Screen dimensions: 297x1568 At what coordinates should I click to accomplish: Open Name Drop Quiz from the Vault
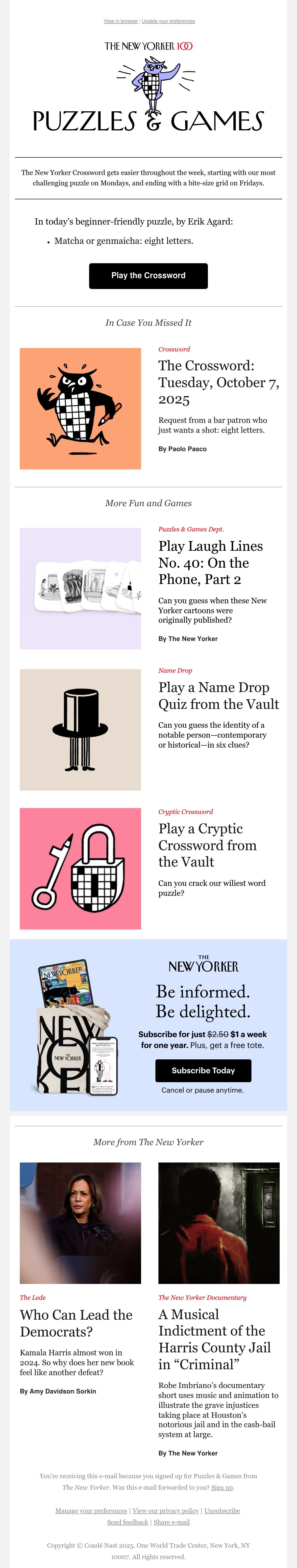[219, 696]
